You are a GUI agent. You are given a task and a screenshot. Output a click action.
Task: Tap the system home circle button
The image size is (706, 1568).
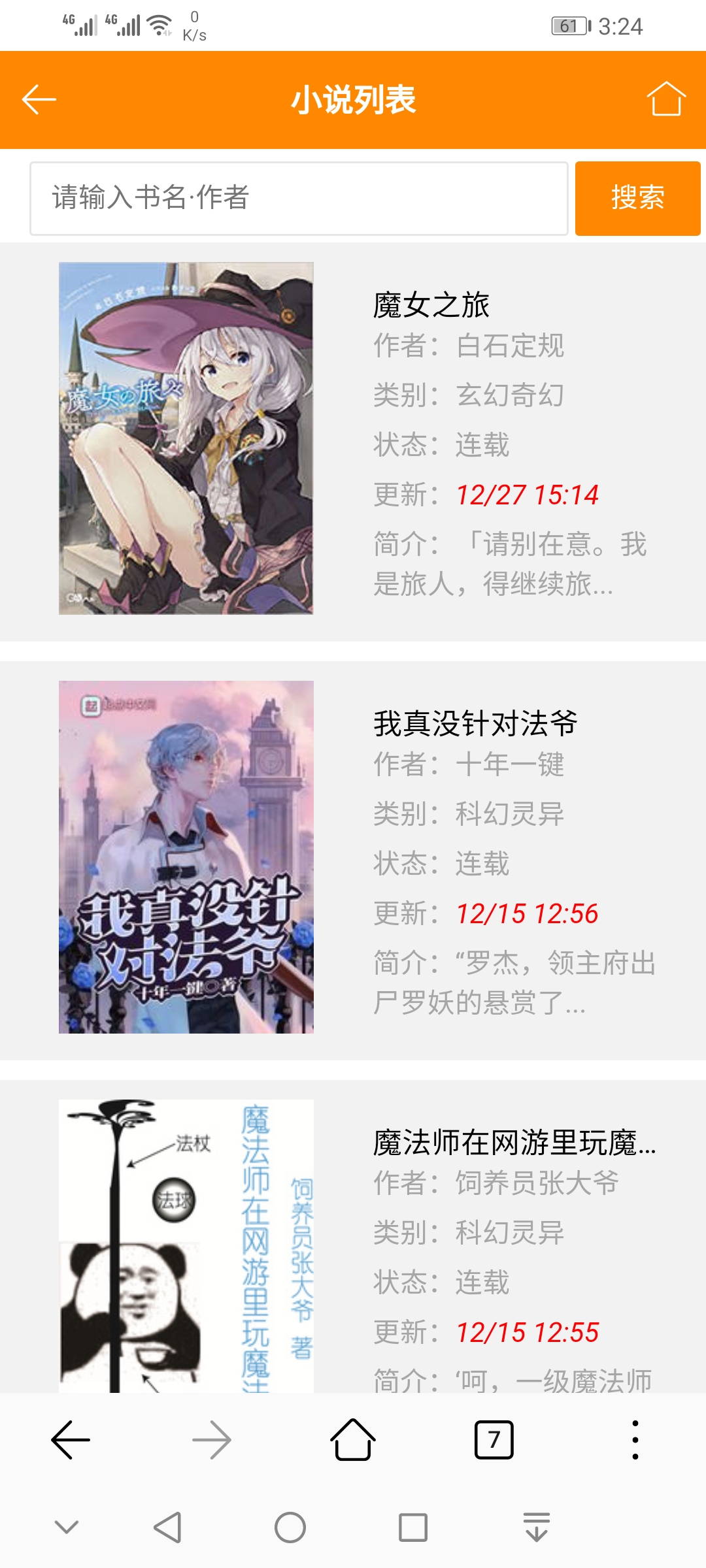[x=290, y=1527]
